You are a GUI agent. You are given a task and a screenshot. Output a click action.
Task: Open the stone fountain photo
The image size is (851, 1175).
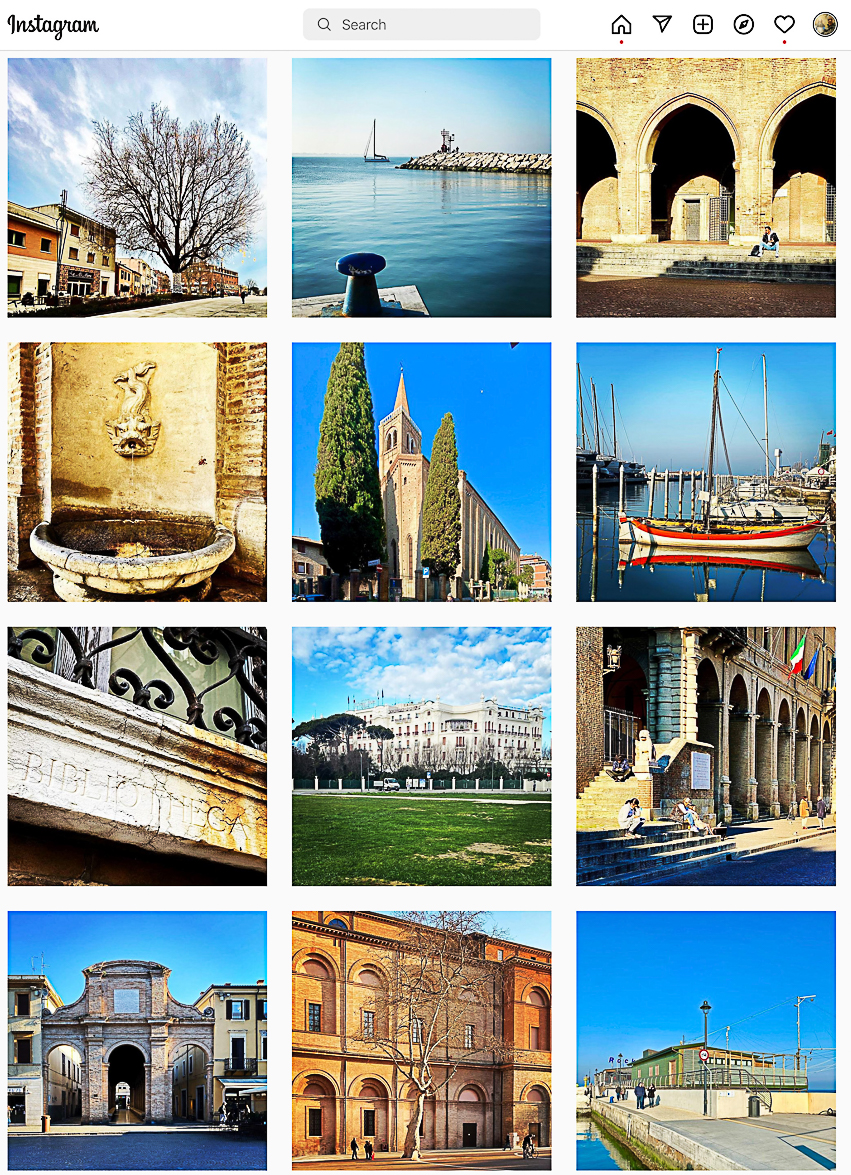[x=137, y=472]
